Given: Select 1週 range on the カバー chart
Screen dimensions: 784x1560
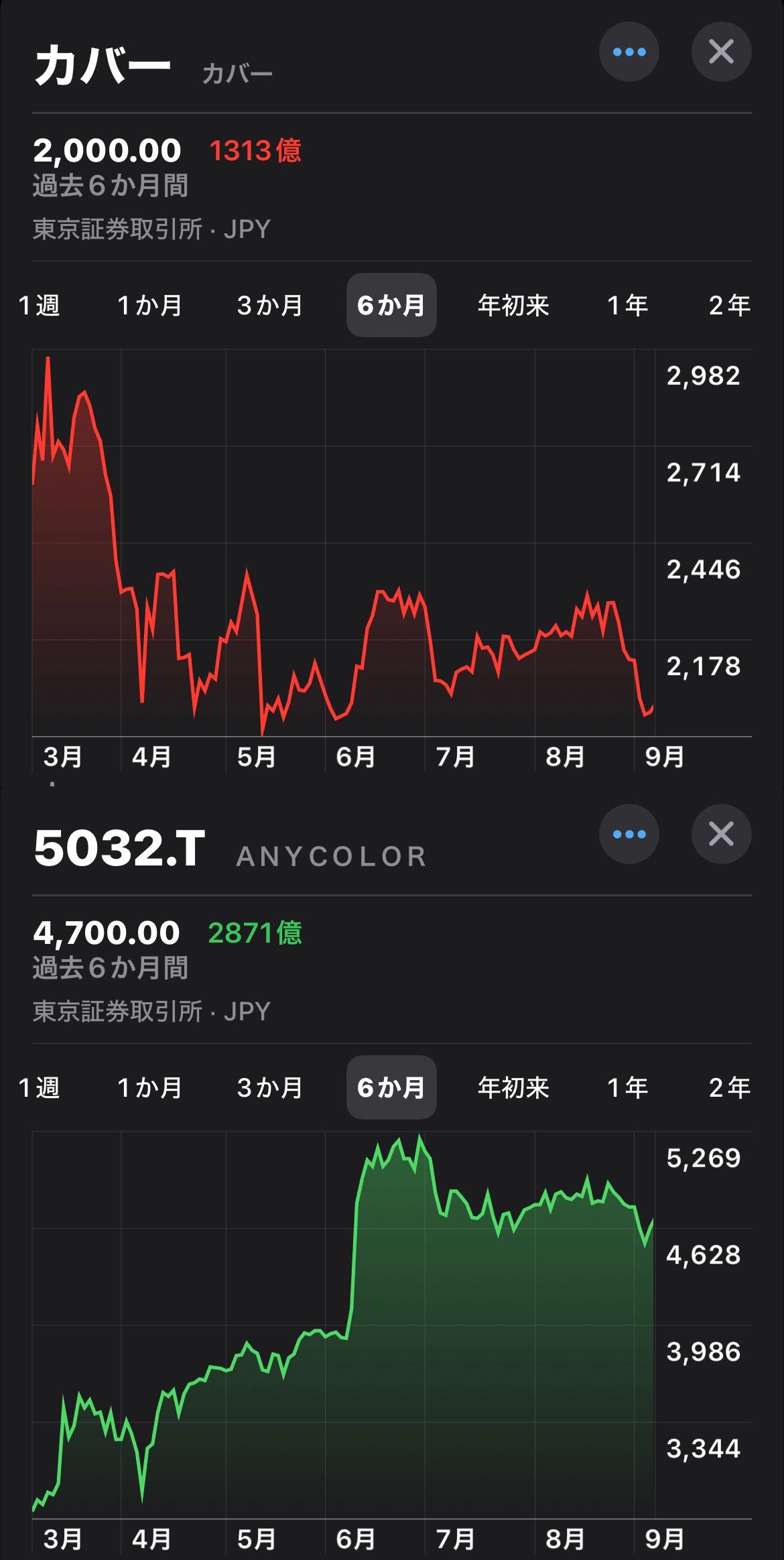Looking at the screenshot, I should [39, 306].
